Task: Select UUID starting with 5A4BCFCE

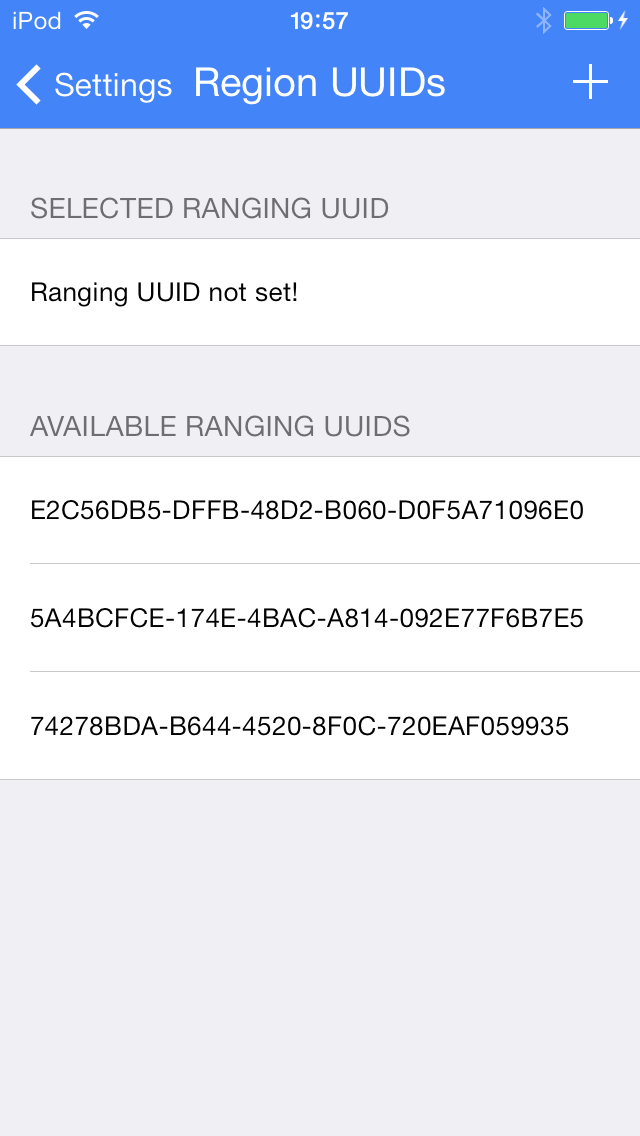Action: click(320, 619)
